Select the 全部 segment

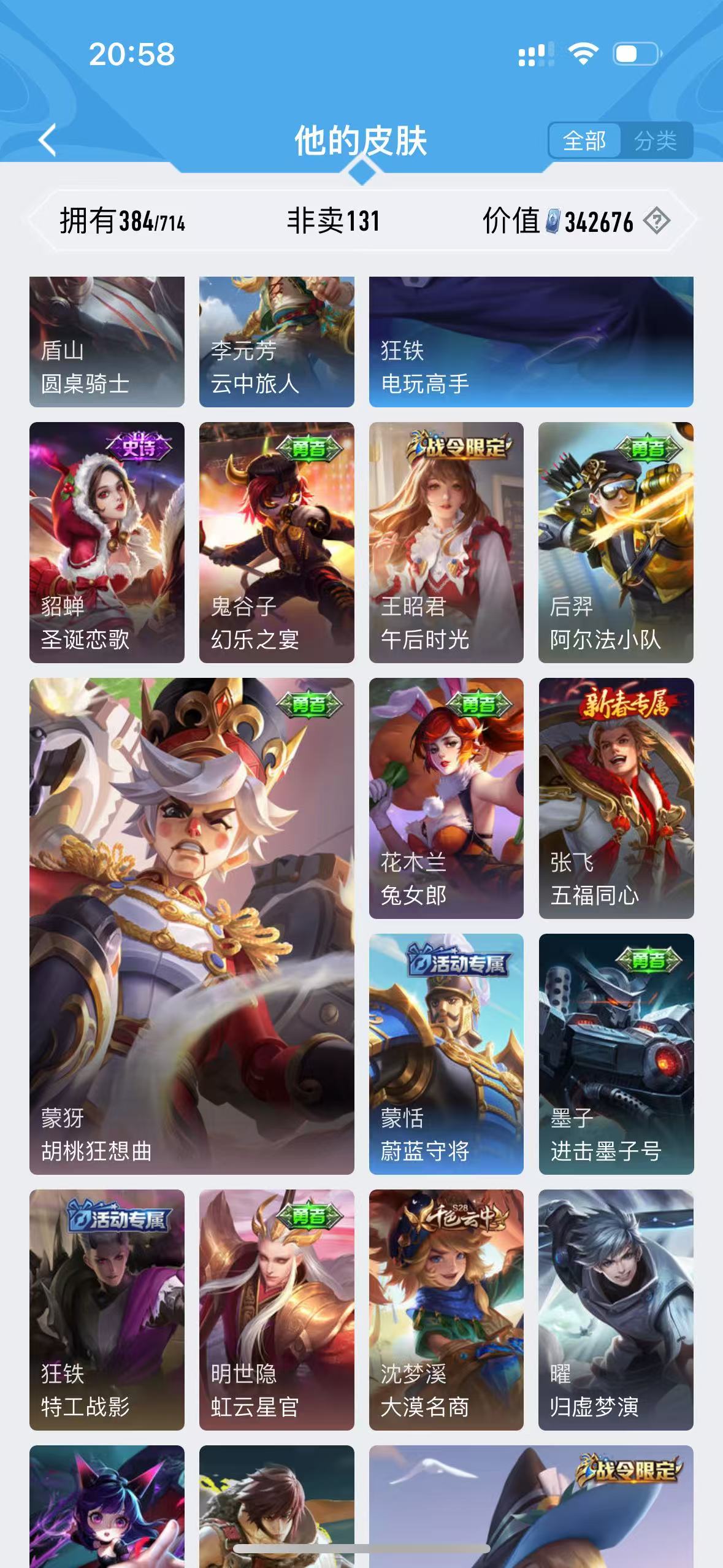584,141
